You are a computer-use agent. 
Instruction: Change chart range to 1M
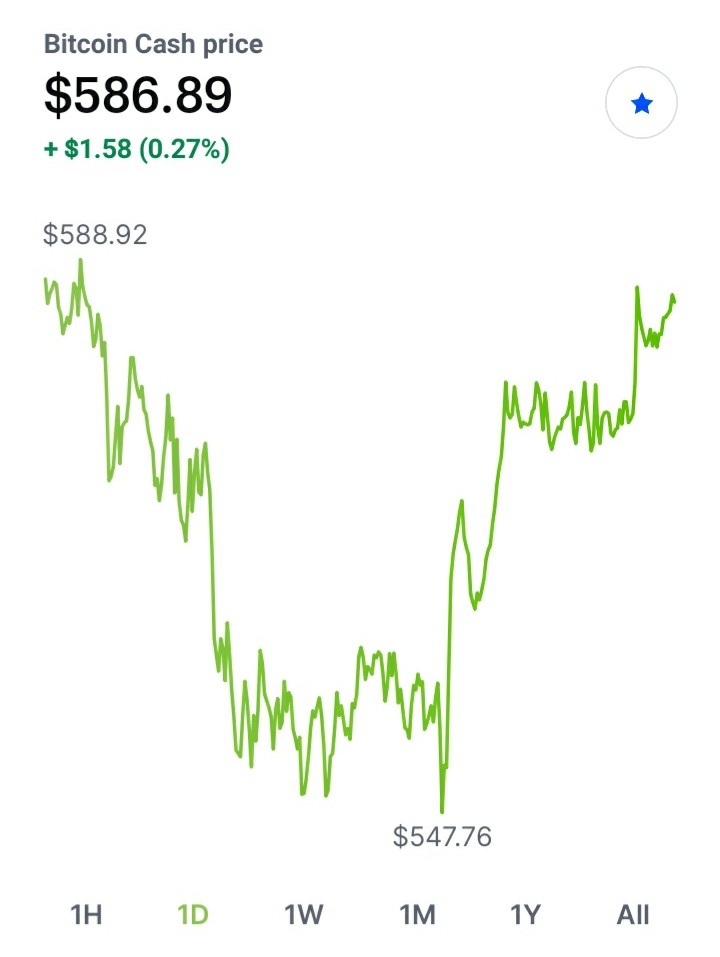417,914
